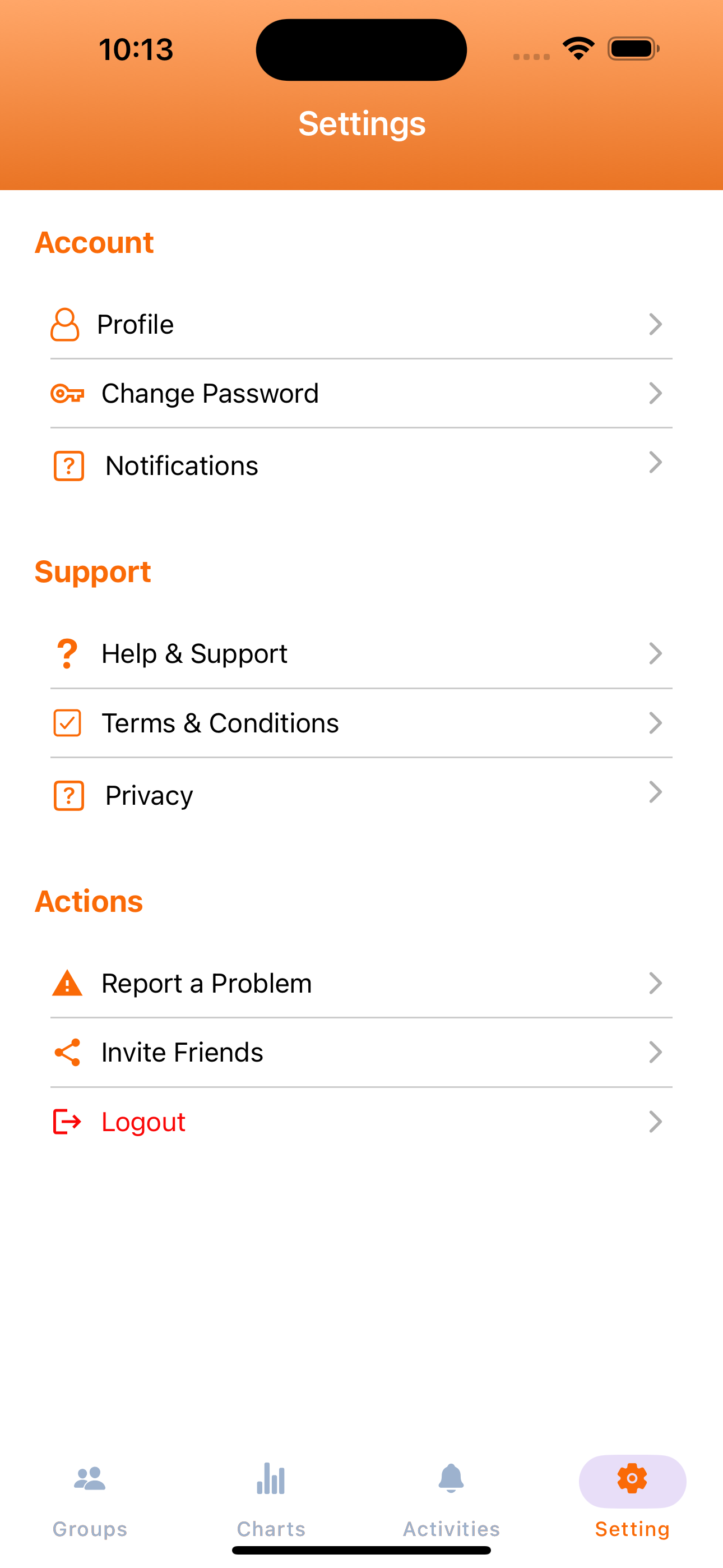This screenshot has width=723, height=1568.
Task: Open Change Password via its chevron
Action: point(655,393)
